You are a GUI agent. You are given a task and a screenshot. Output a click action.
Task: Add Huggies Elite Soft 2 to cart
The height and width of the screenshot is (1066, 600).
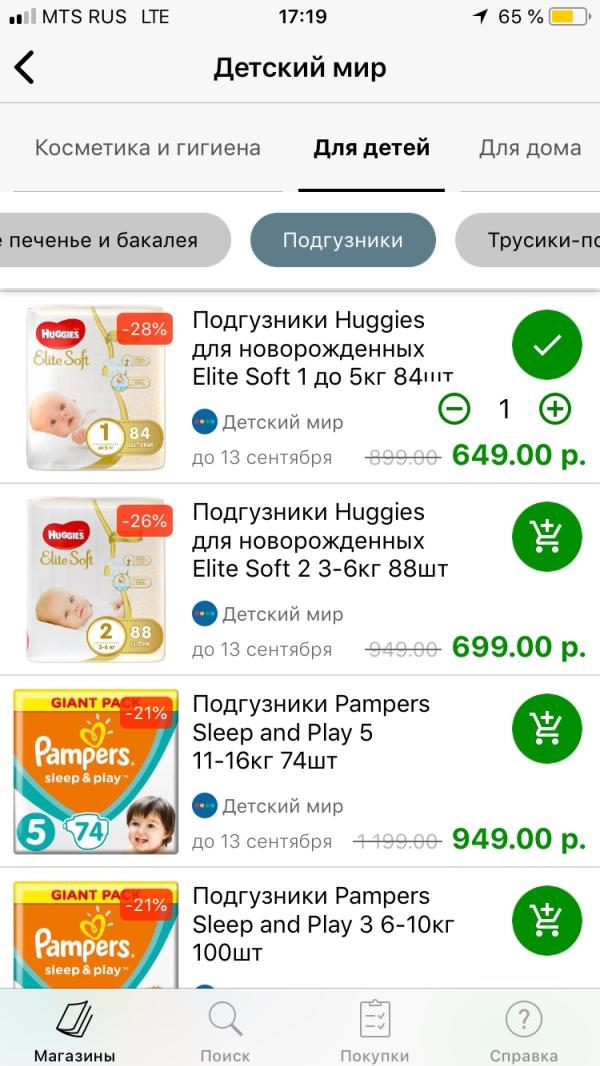pyautogui.click(x=547, y=537)
